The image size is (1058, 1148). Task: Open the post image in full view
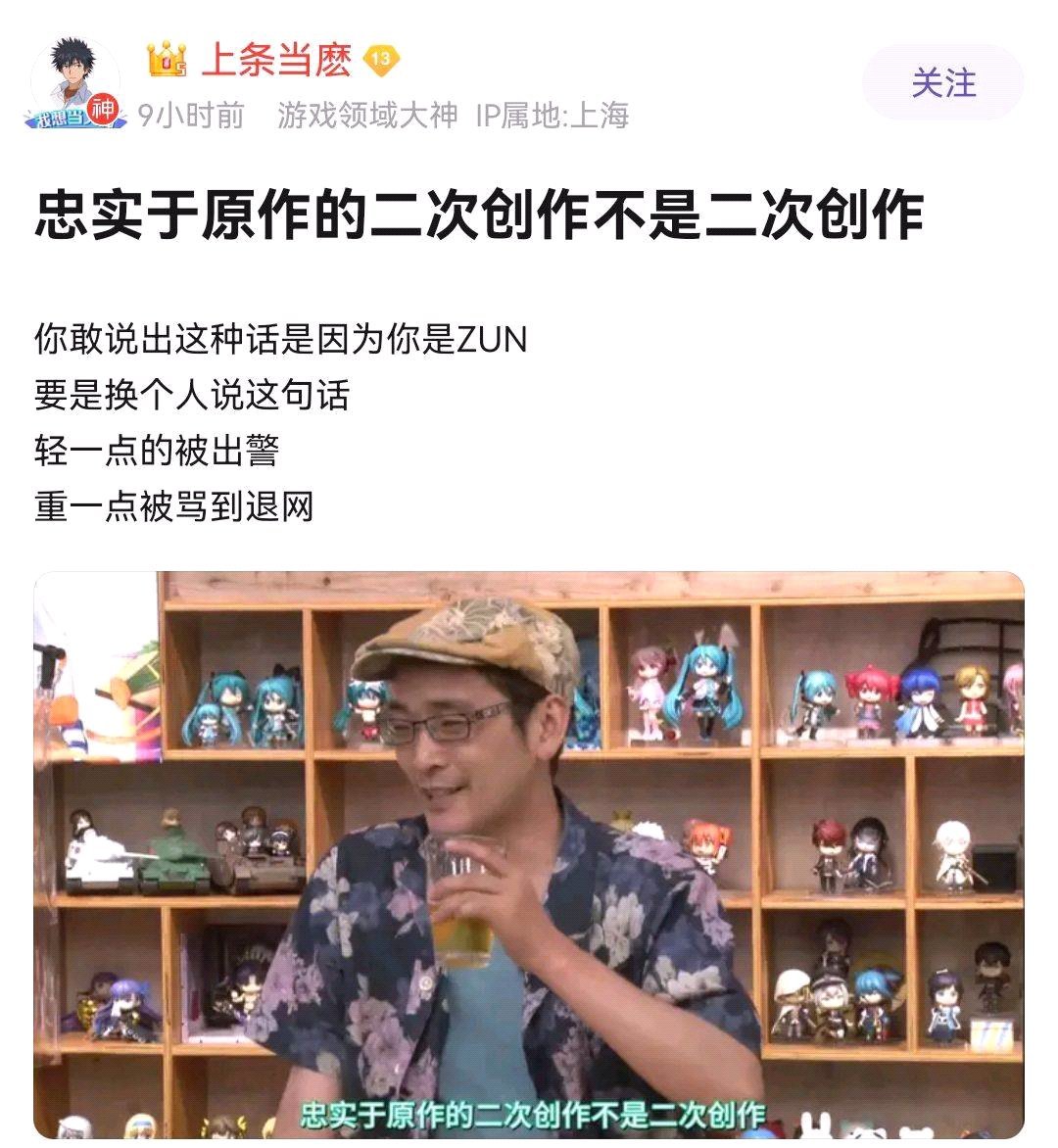(x=529, y=854)
